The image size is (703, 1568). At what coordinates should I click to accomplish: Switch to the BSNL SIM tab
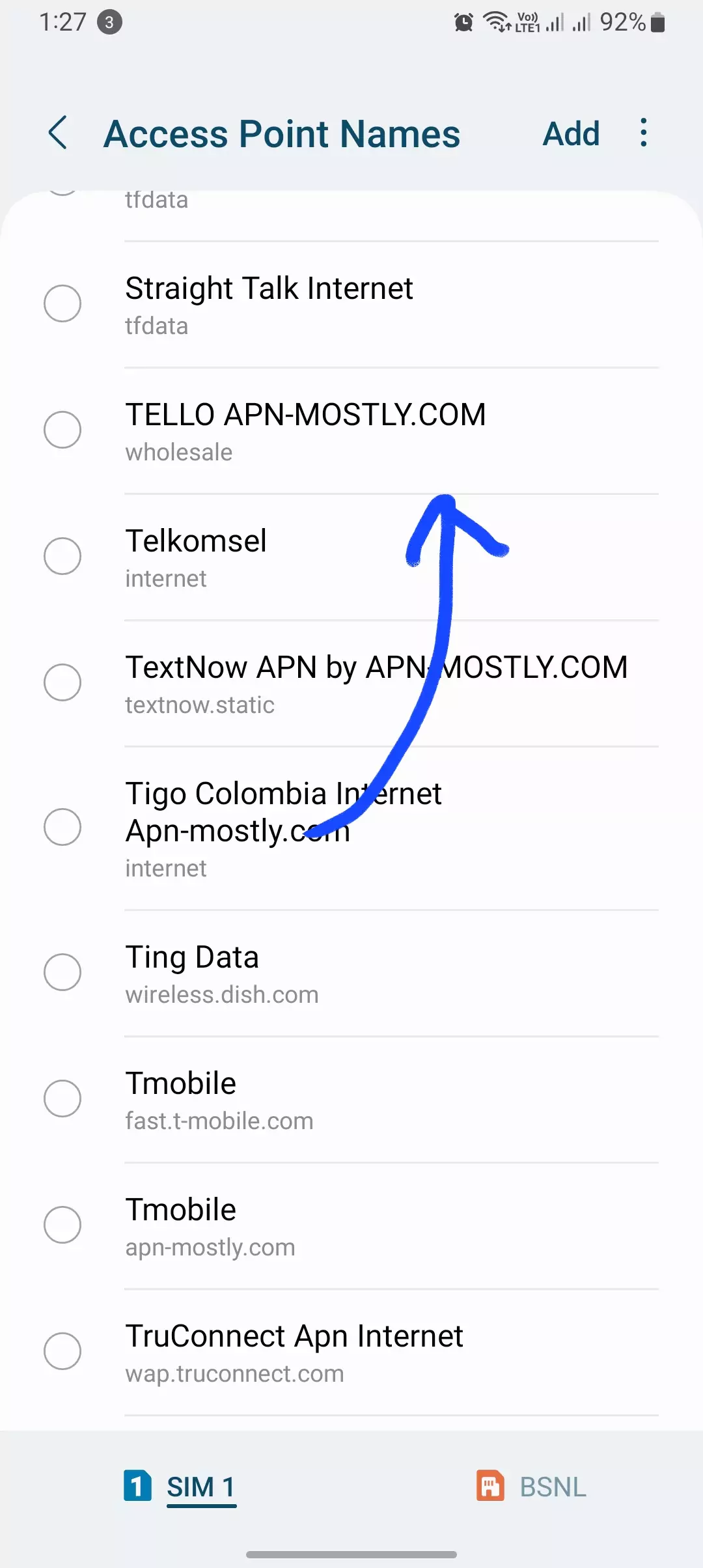click(532, 1487)
